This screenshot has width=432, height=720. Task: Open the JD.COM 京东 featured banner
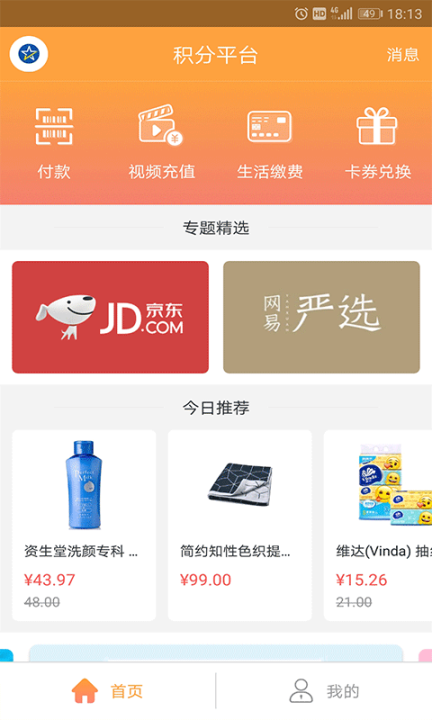click(110, 317)
